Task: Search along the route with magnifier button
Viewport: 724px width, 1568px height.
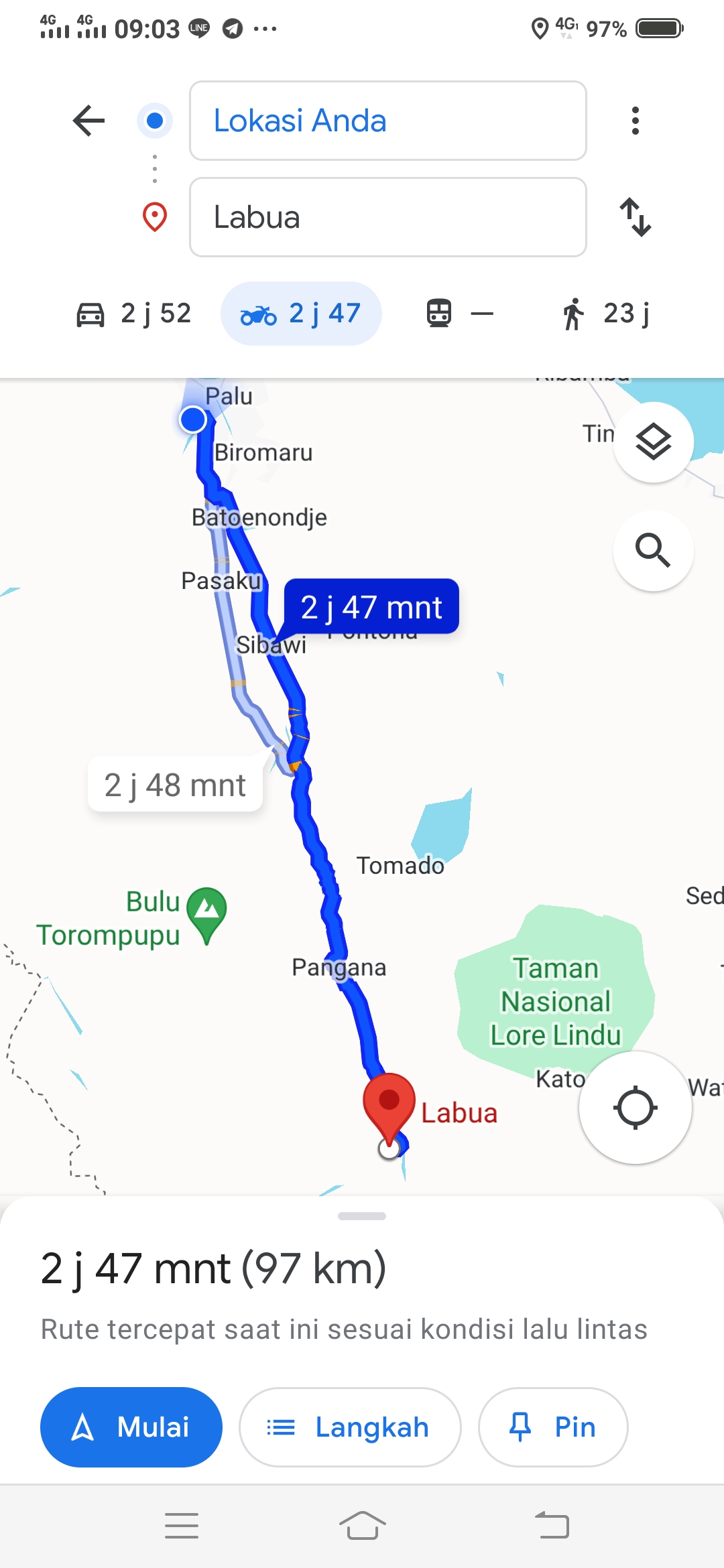Action: pos(654,551)
